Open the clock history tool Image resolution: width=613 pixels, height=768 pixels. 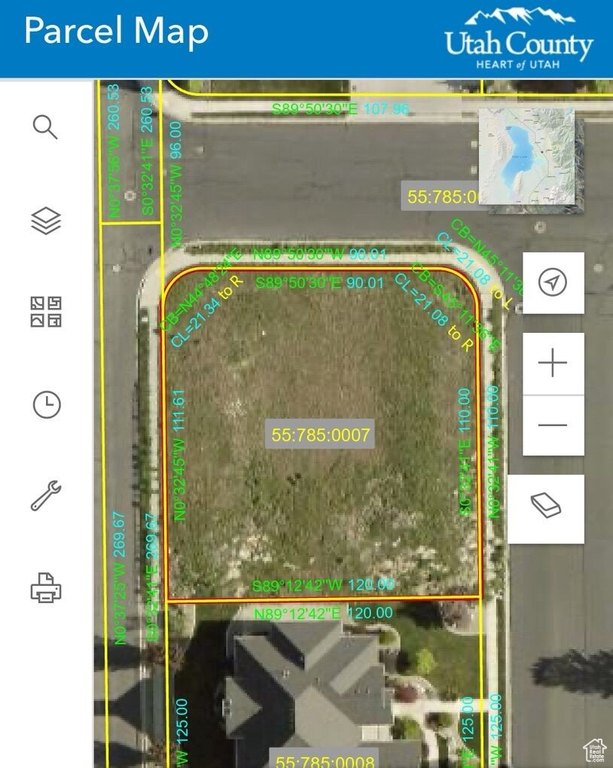point(46,404)
